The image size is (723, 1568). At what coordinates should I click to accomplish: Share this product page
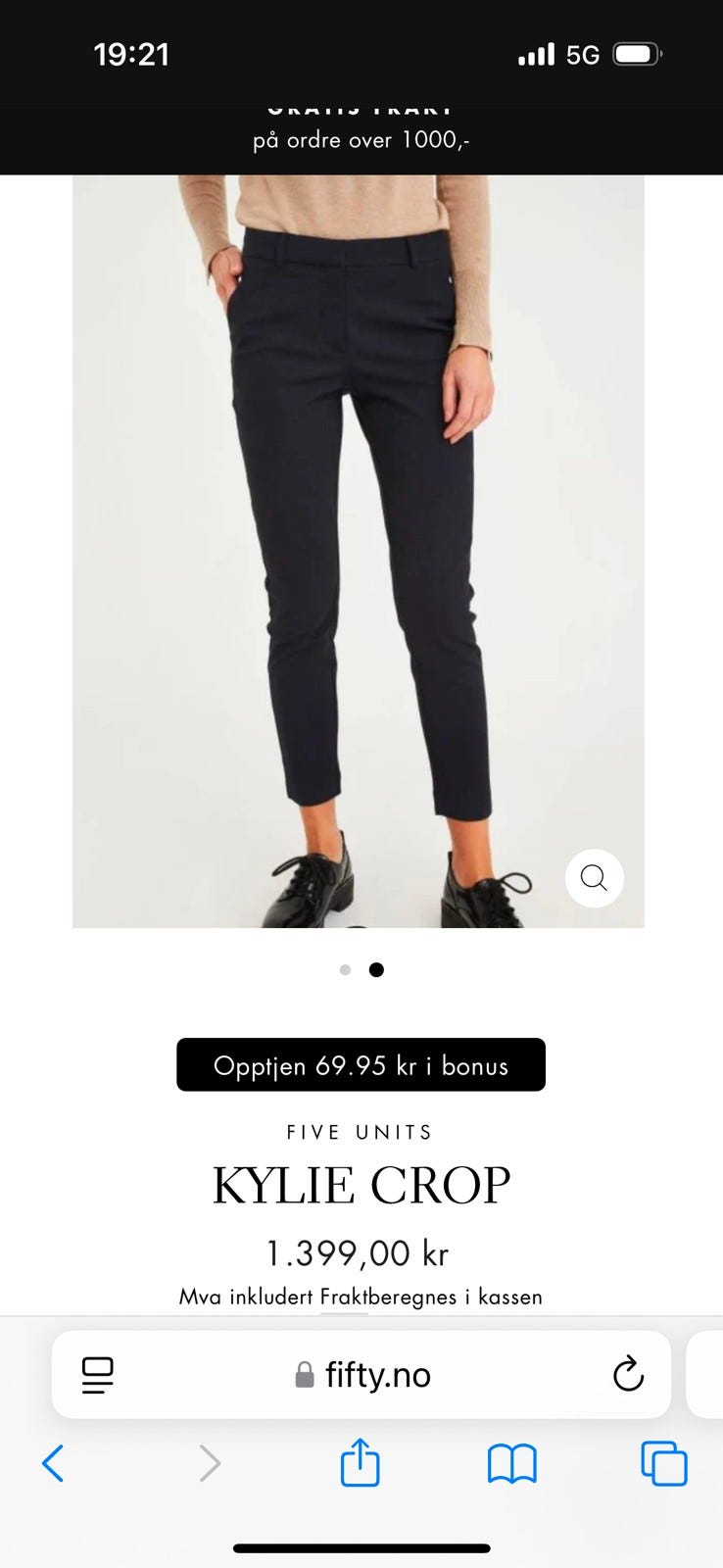(360, 1462)
